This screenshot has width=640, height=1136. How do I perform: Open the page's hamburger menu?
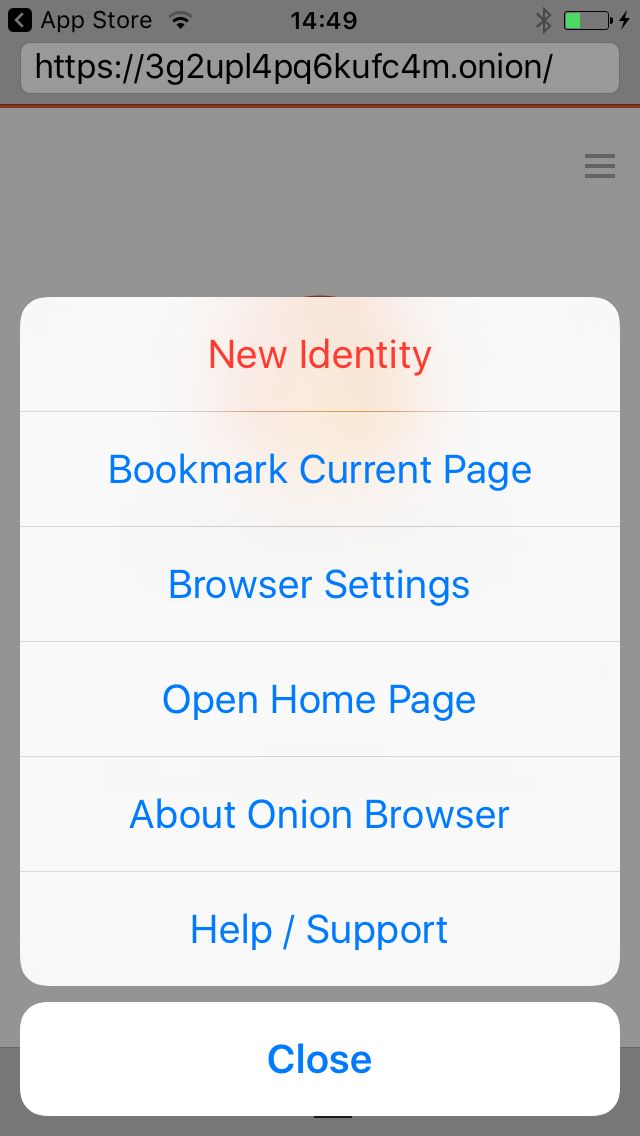point(600,166)
